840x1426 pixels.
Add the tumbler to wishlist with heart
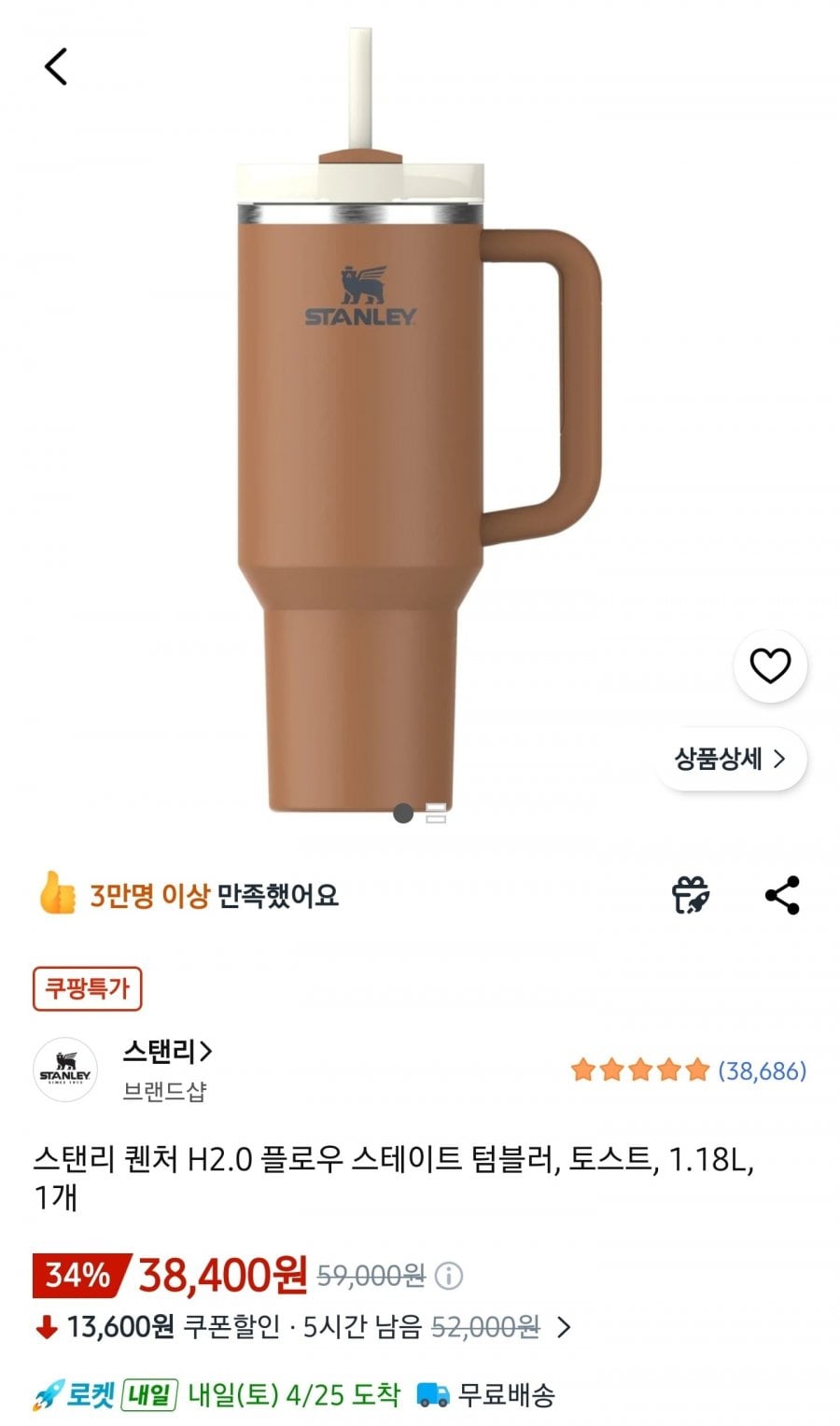(x=770, y=665)
